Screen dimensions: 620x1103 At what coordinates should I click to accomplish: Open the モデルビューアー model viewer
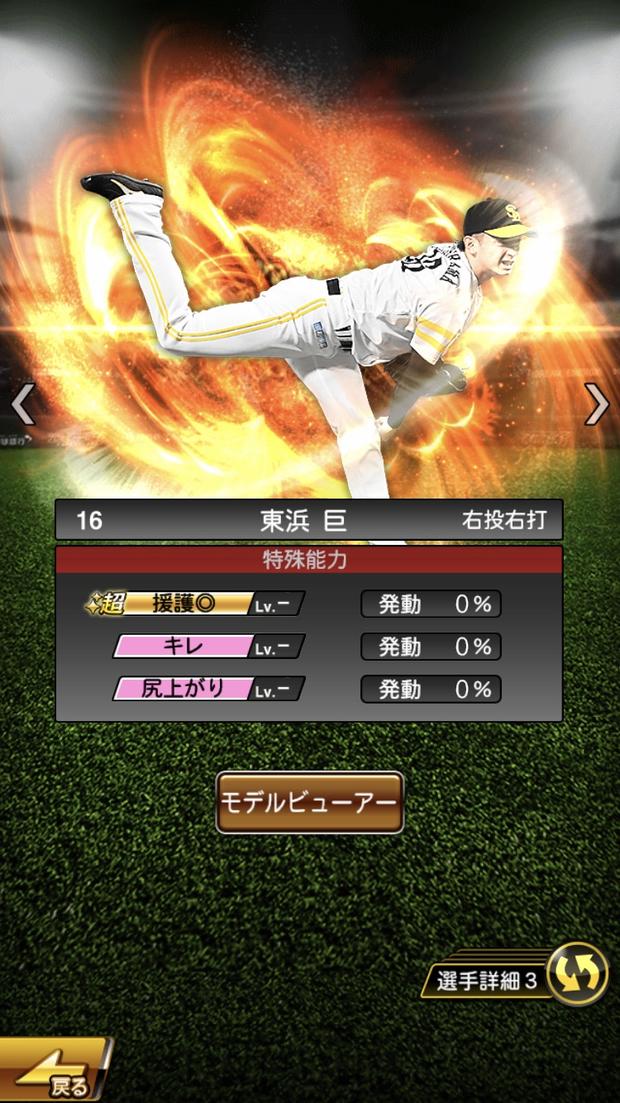click(x=309, y=802)
